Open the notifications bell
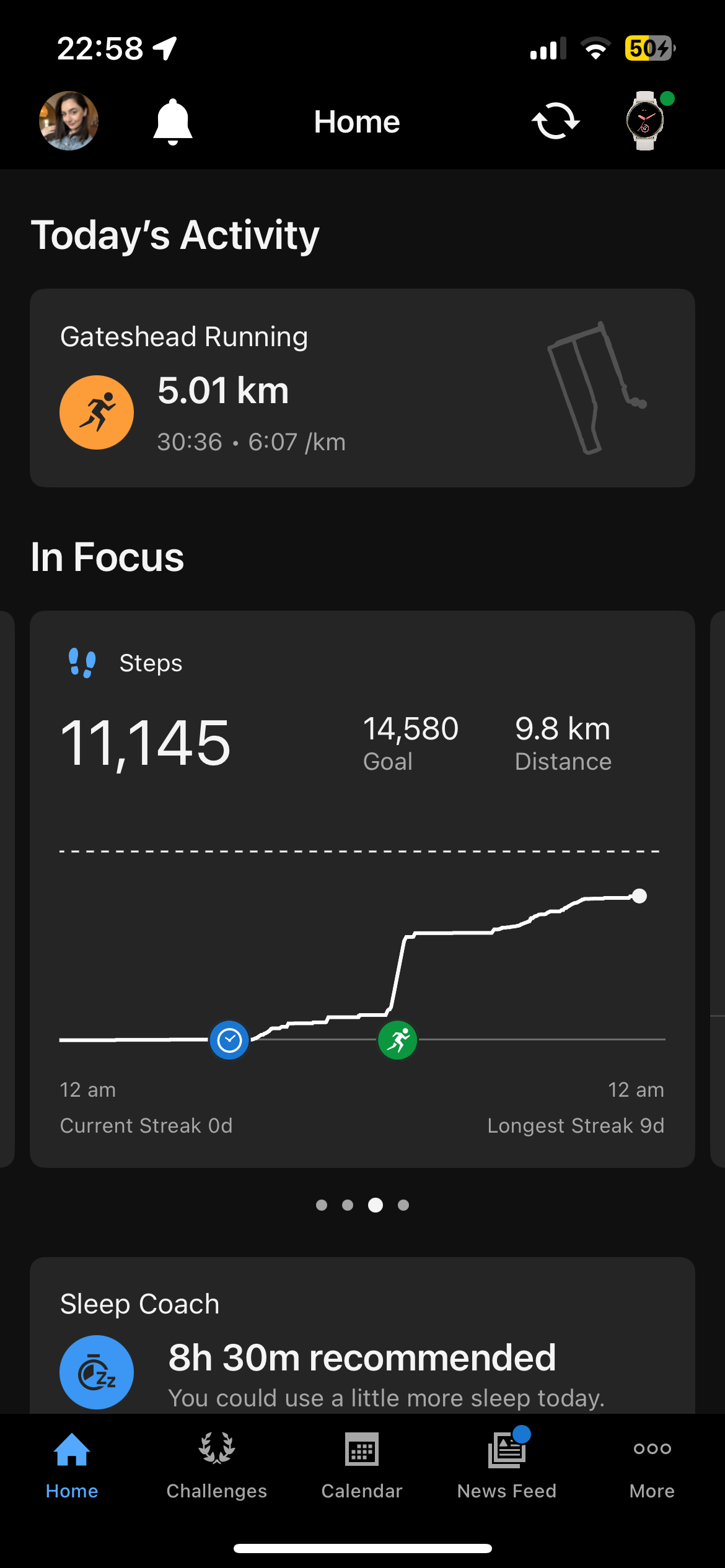The height and width of the screenshot is (1568, 725). point(173,121)
